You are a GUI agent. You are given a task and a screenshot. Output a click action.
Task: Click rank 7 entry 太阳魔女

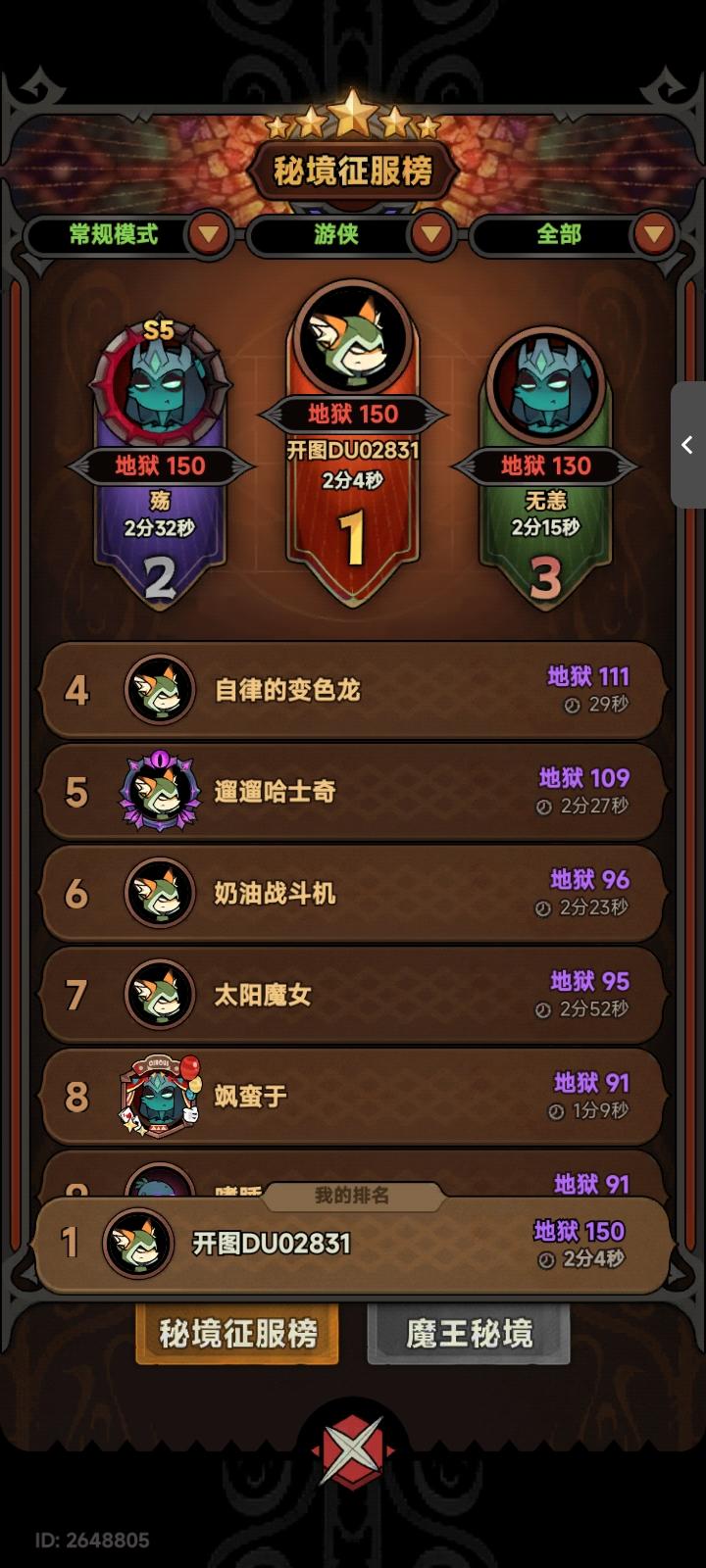(x=353, y=995)
